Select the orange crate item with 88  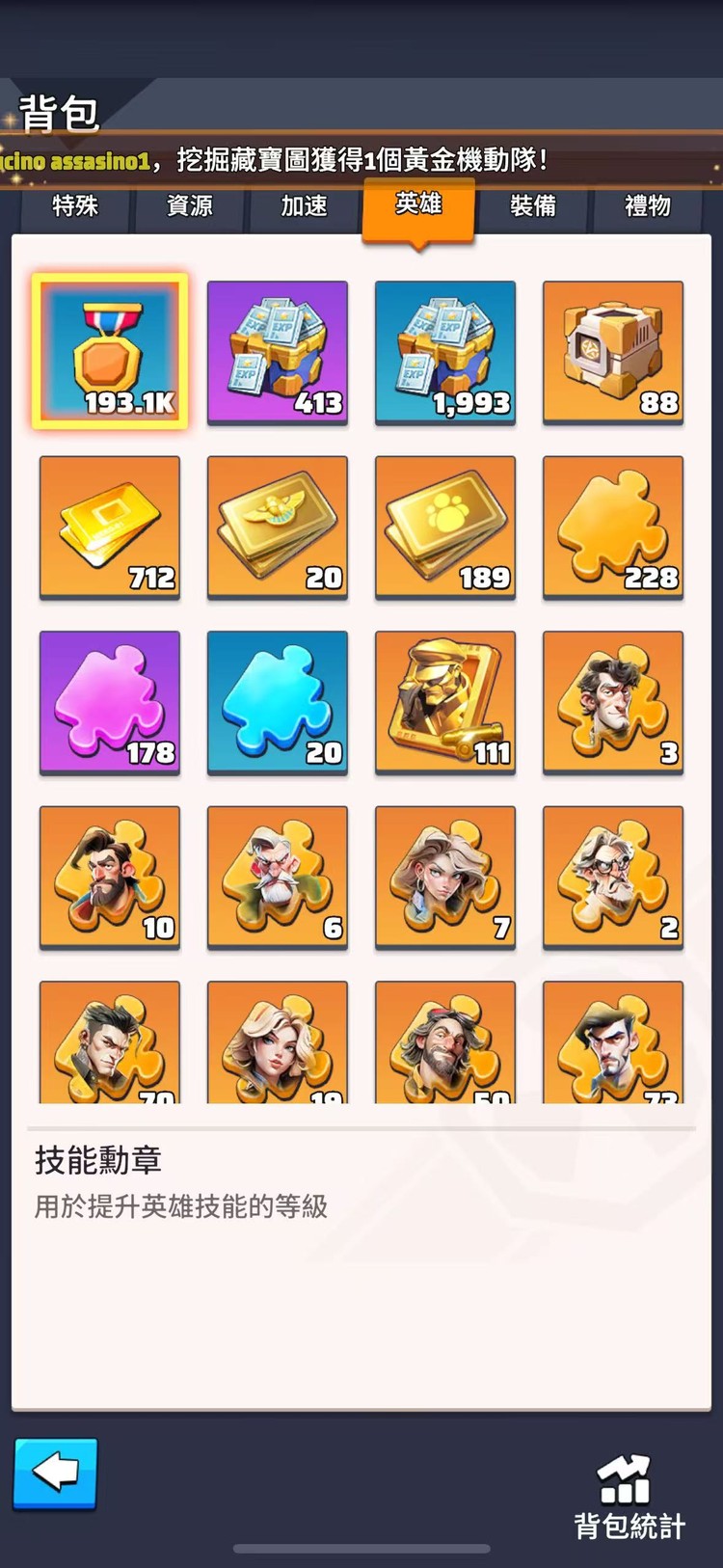pyautogui.click(x=613, y=352)
